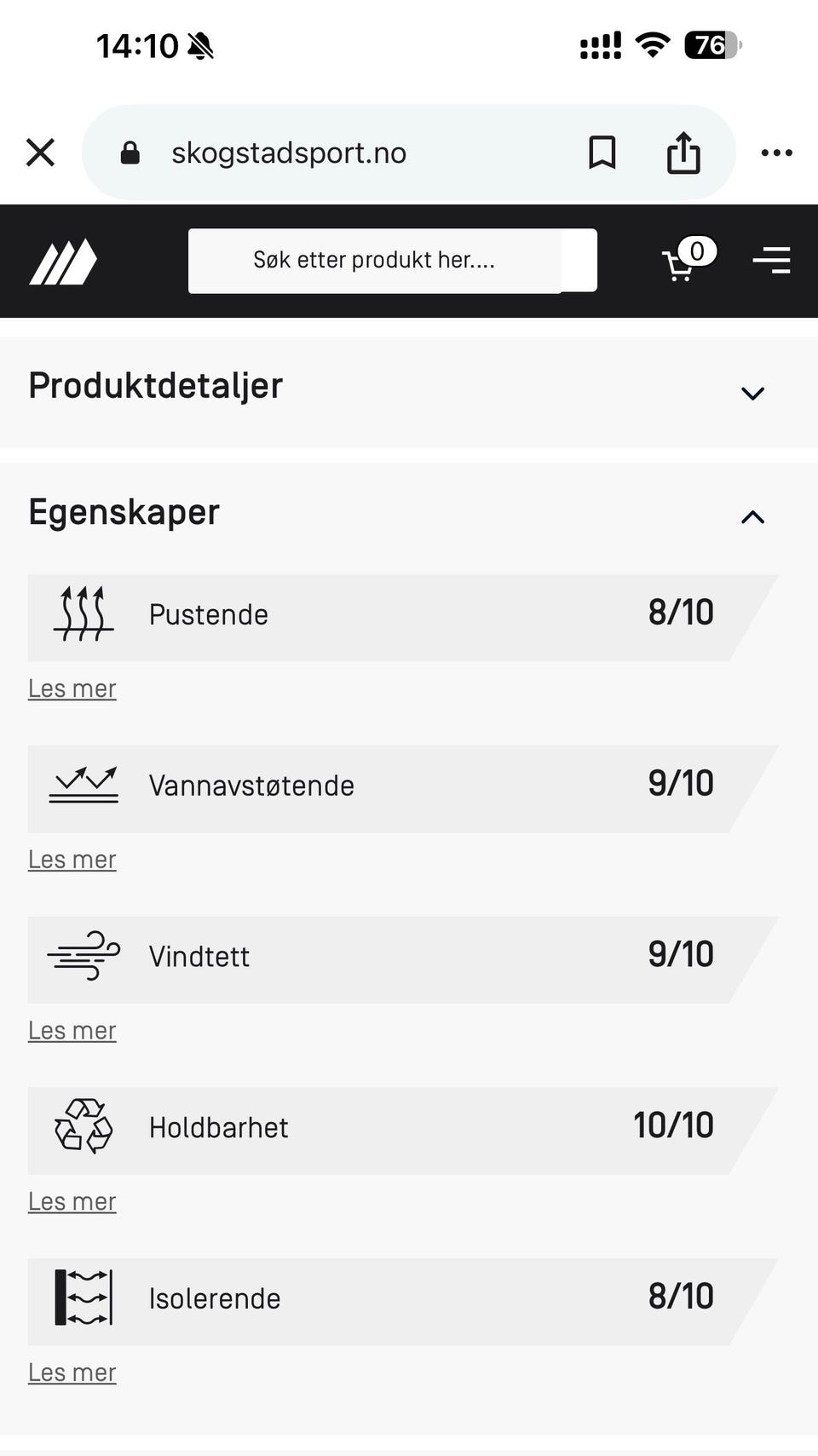
Task: View site security via the padlock icon
Action: [x=130, y=153]
